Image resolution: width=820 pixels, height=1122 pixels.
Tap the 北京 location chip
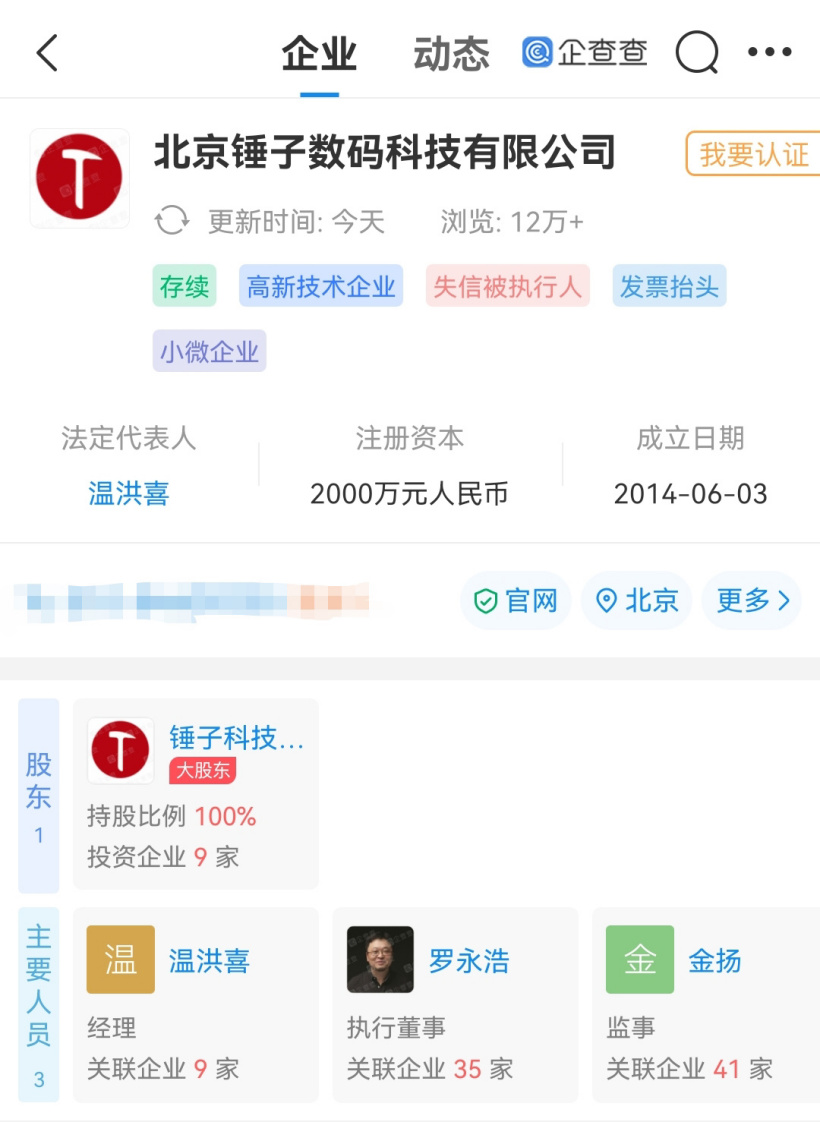637,600
